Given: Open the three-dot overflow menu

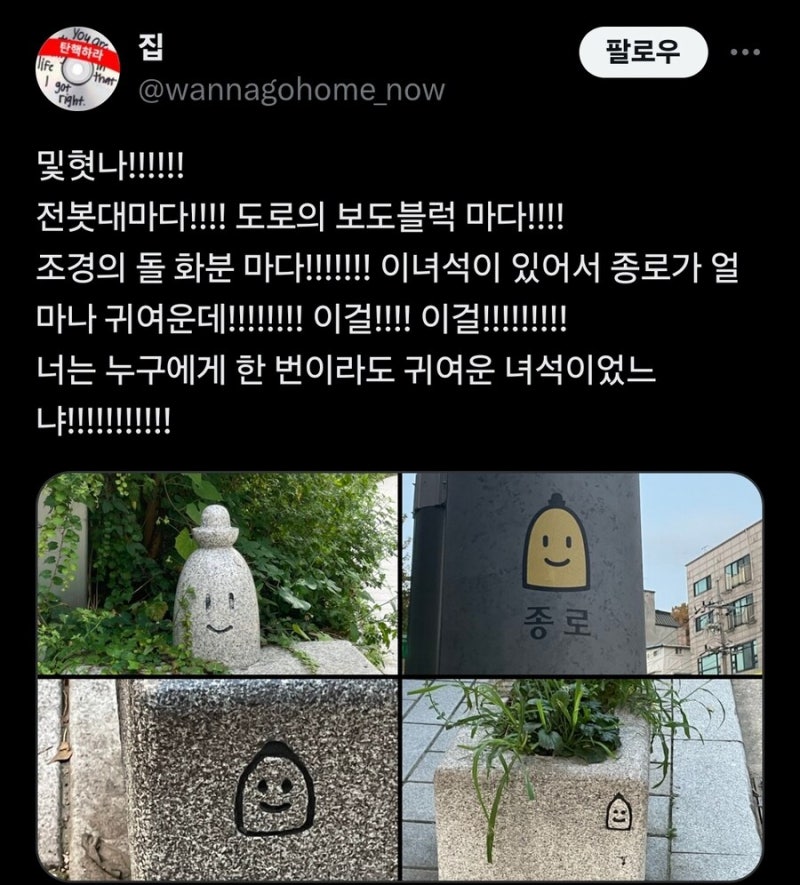Looking at the screenshot, I should [x=745, y=52].
